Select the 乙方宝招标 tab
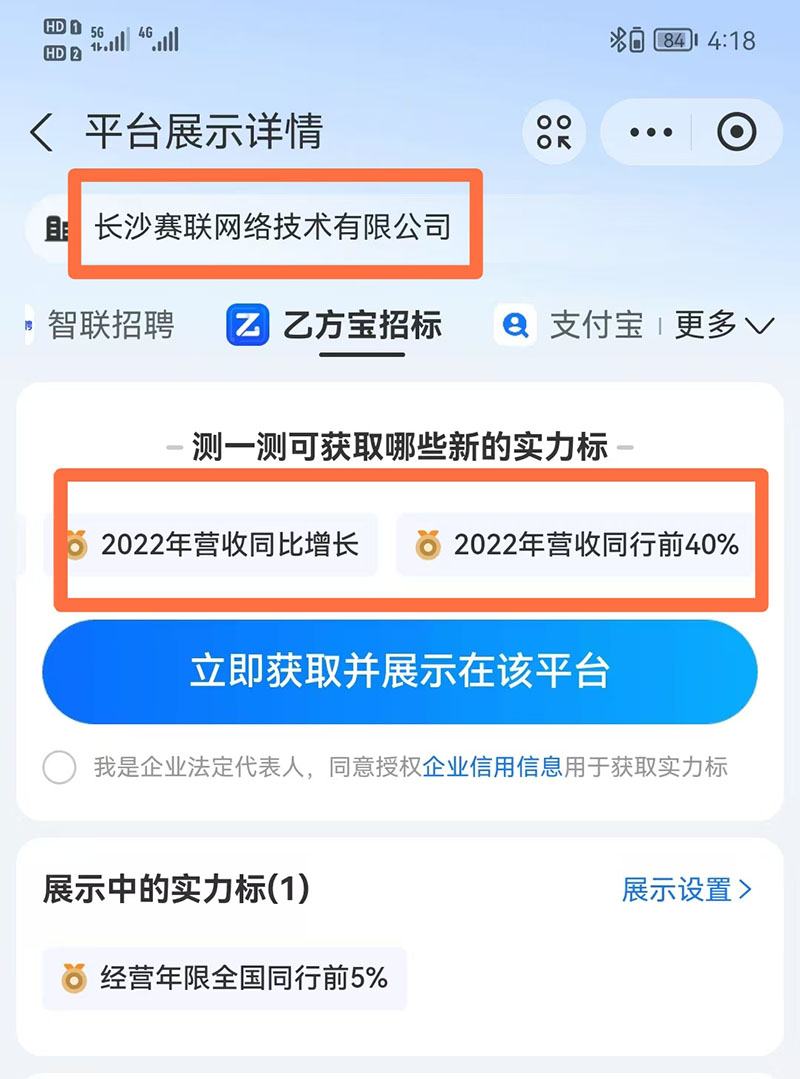Viewport: 800px width, 1079px height. click(336, 325)
